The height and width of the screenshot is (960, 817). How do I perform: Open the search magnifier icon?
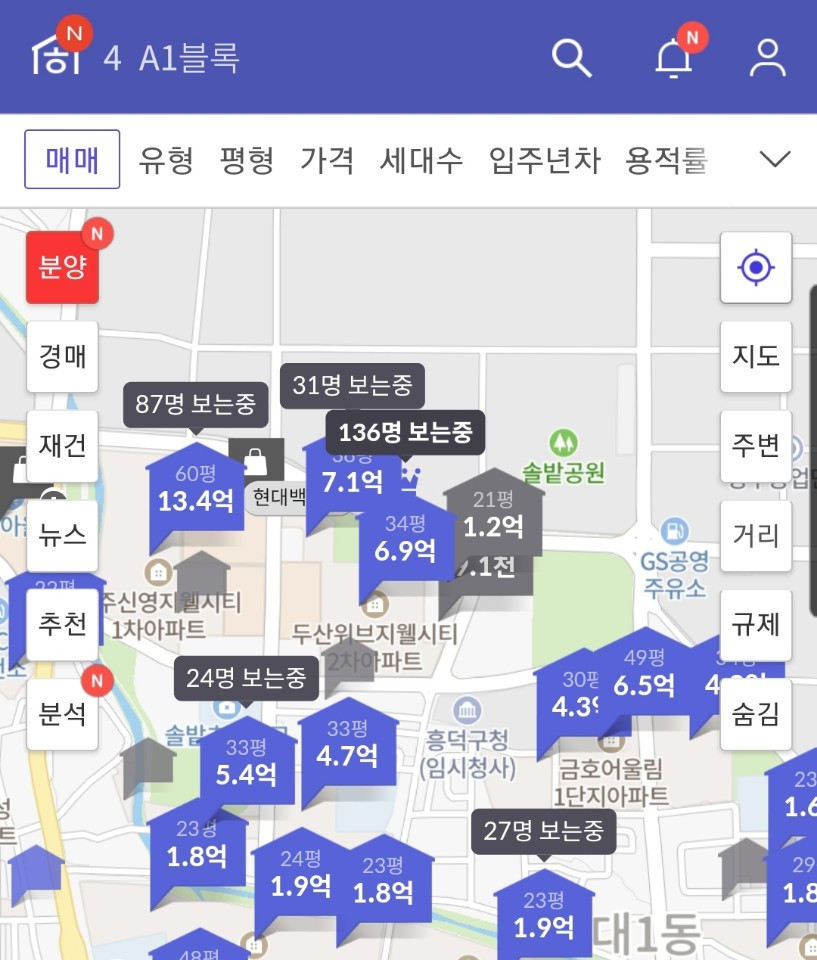pos(572,57)
